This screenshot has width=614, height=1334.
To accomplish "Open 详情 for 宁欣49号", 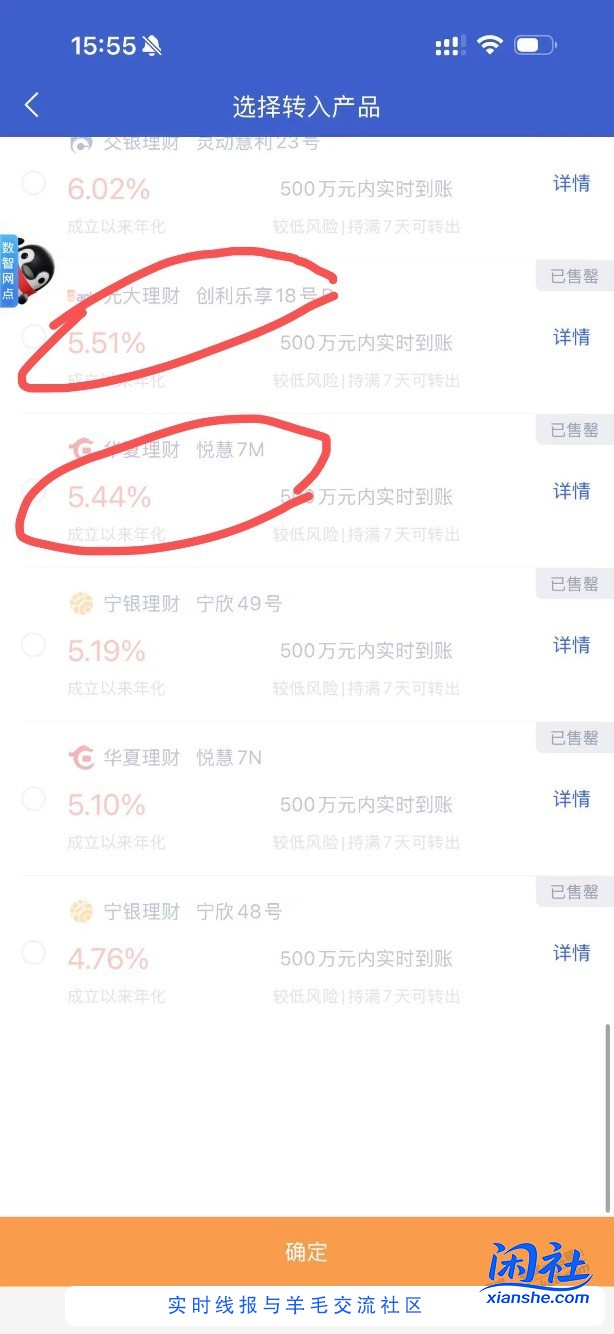I will click(571, 645).
